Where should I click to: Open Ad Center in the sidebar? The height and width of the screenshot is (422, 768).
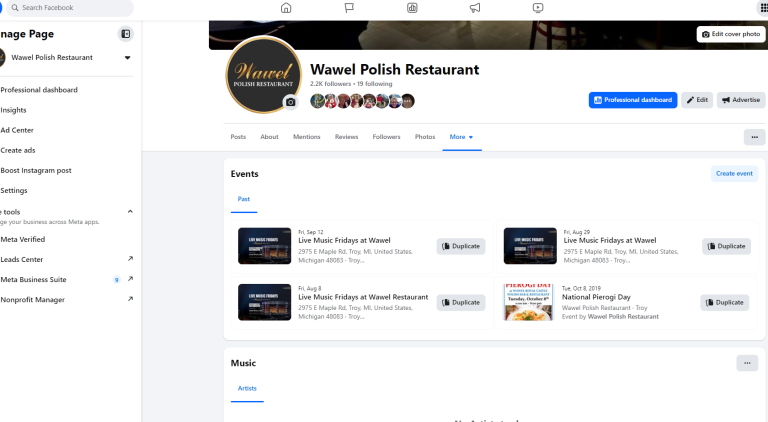17,130
